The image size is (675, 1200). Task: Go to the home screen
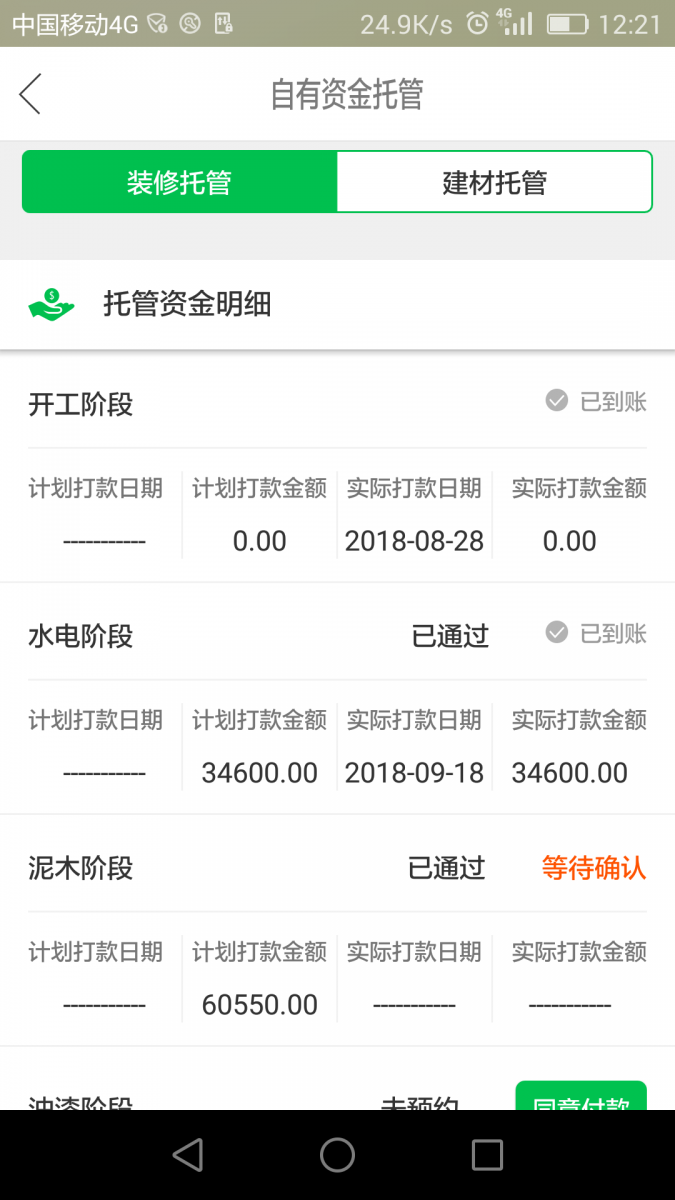(337, 1155)
